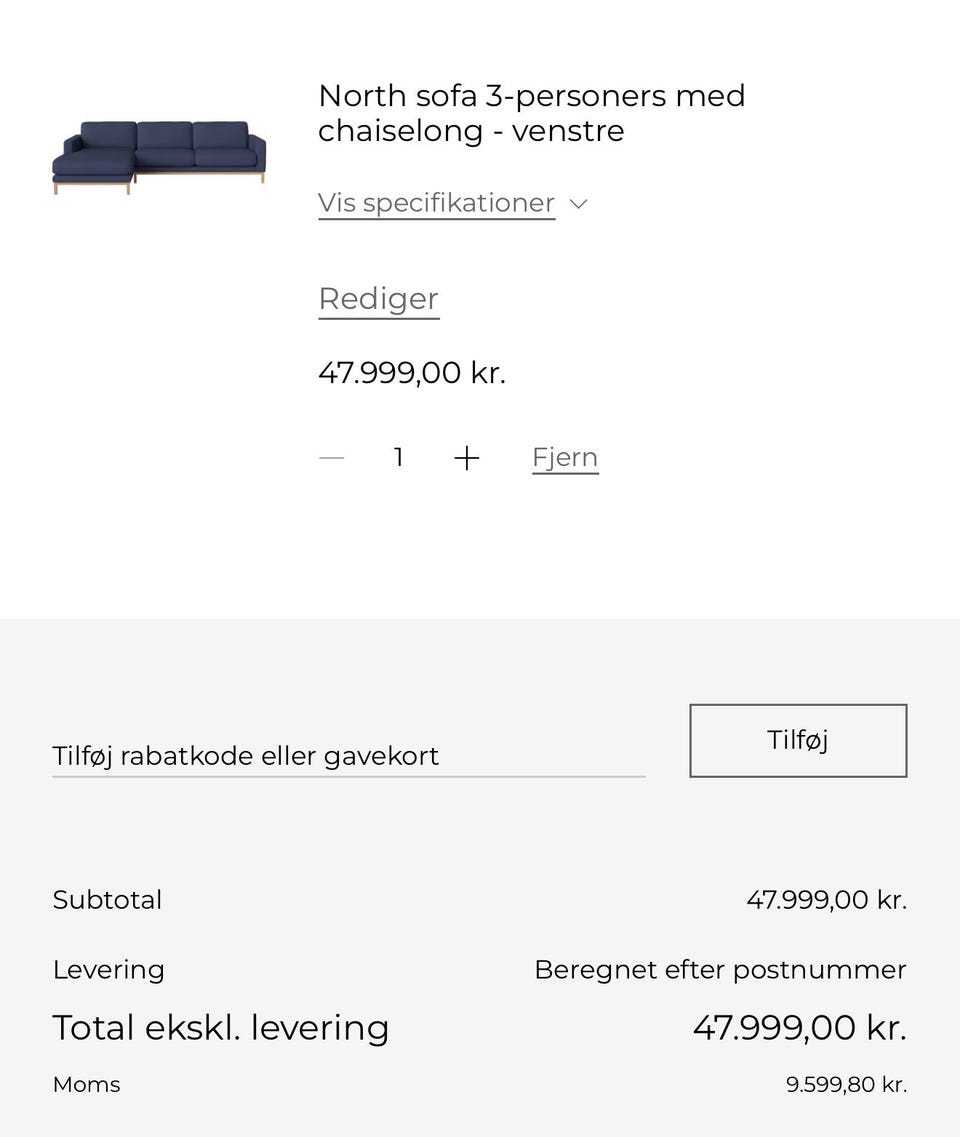Collapse the product specifications section
Screen dimensions: 960x1137
(436, 203)
